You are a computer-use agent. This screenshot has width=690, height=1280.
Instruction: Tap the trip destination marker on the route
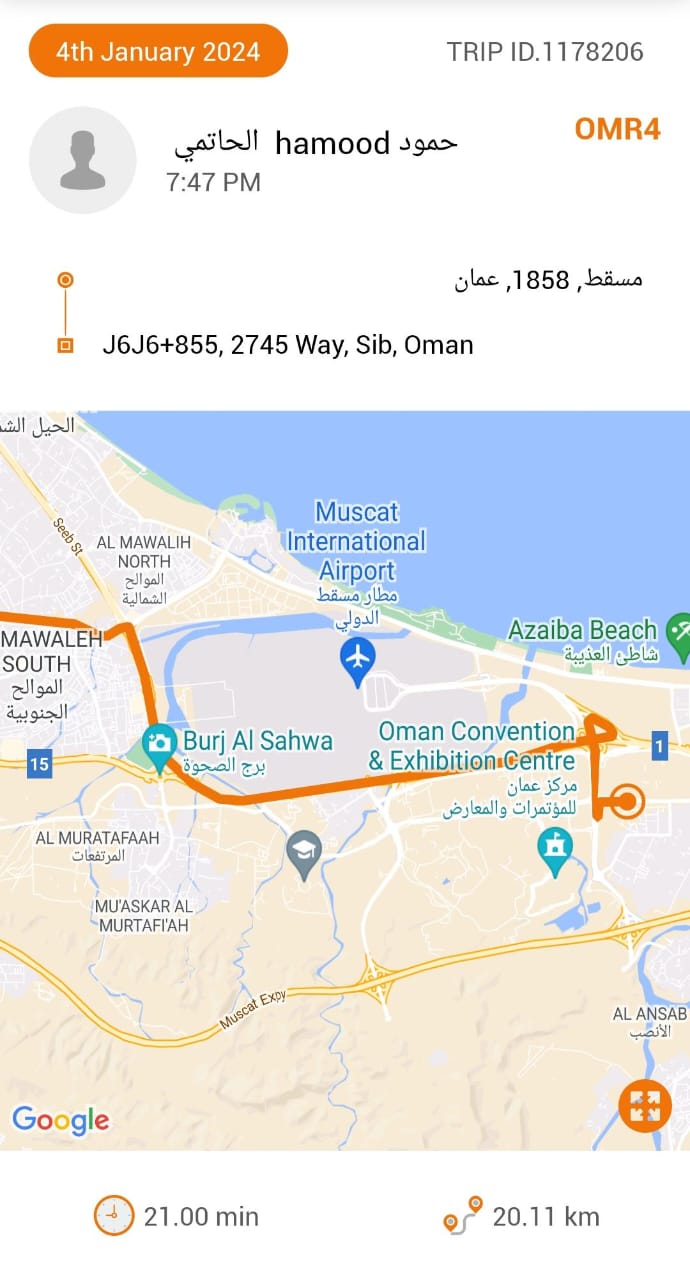click(x=628, y=801)
